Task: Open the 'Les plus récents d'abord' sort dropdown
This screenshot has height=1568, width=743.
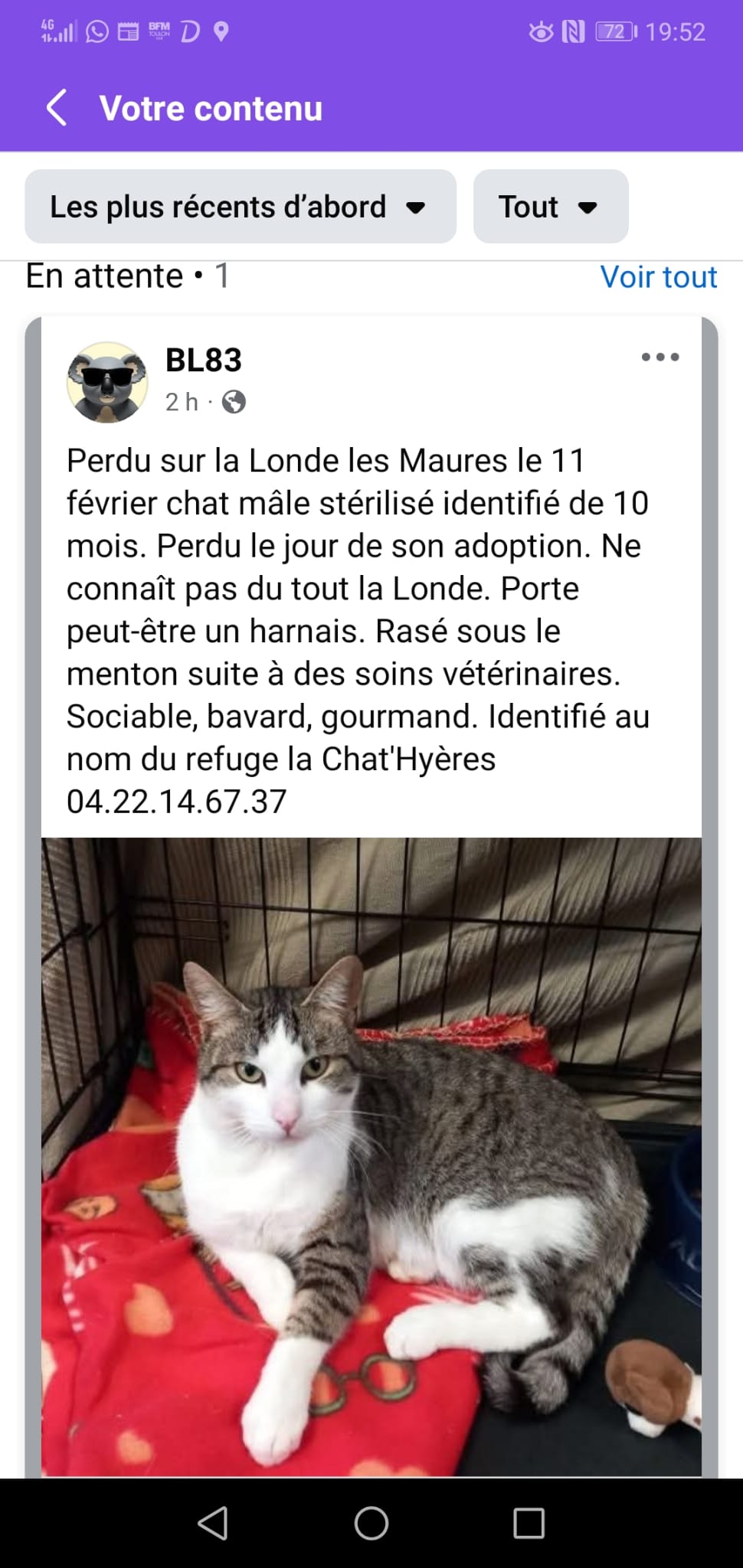Action: pos(240,207)
